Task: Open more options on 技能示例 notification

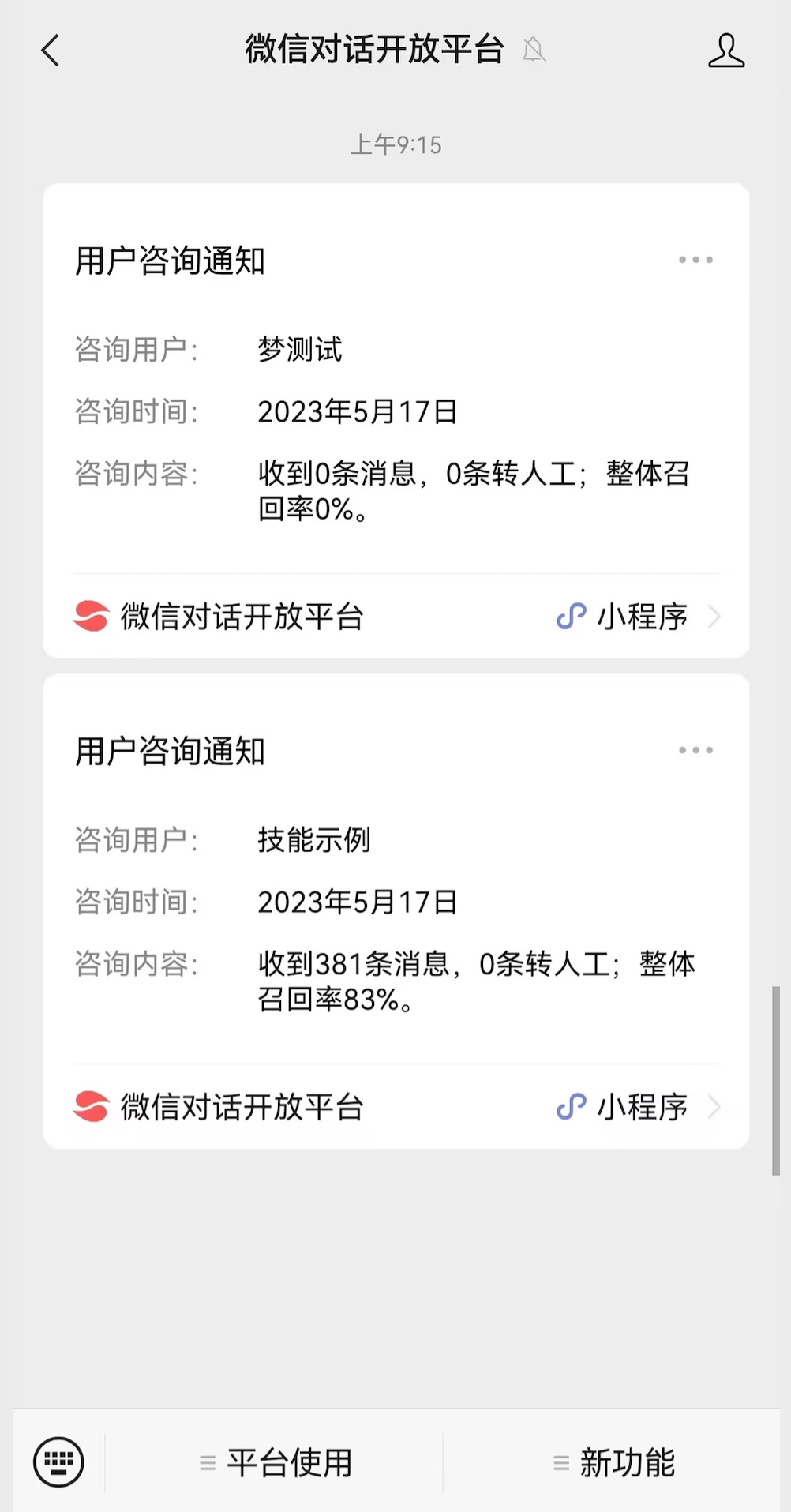Action: tap(695, 750)
